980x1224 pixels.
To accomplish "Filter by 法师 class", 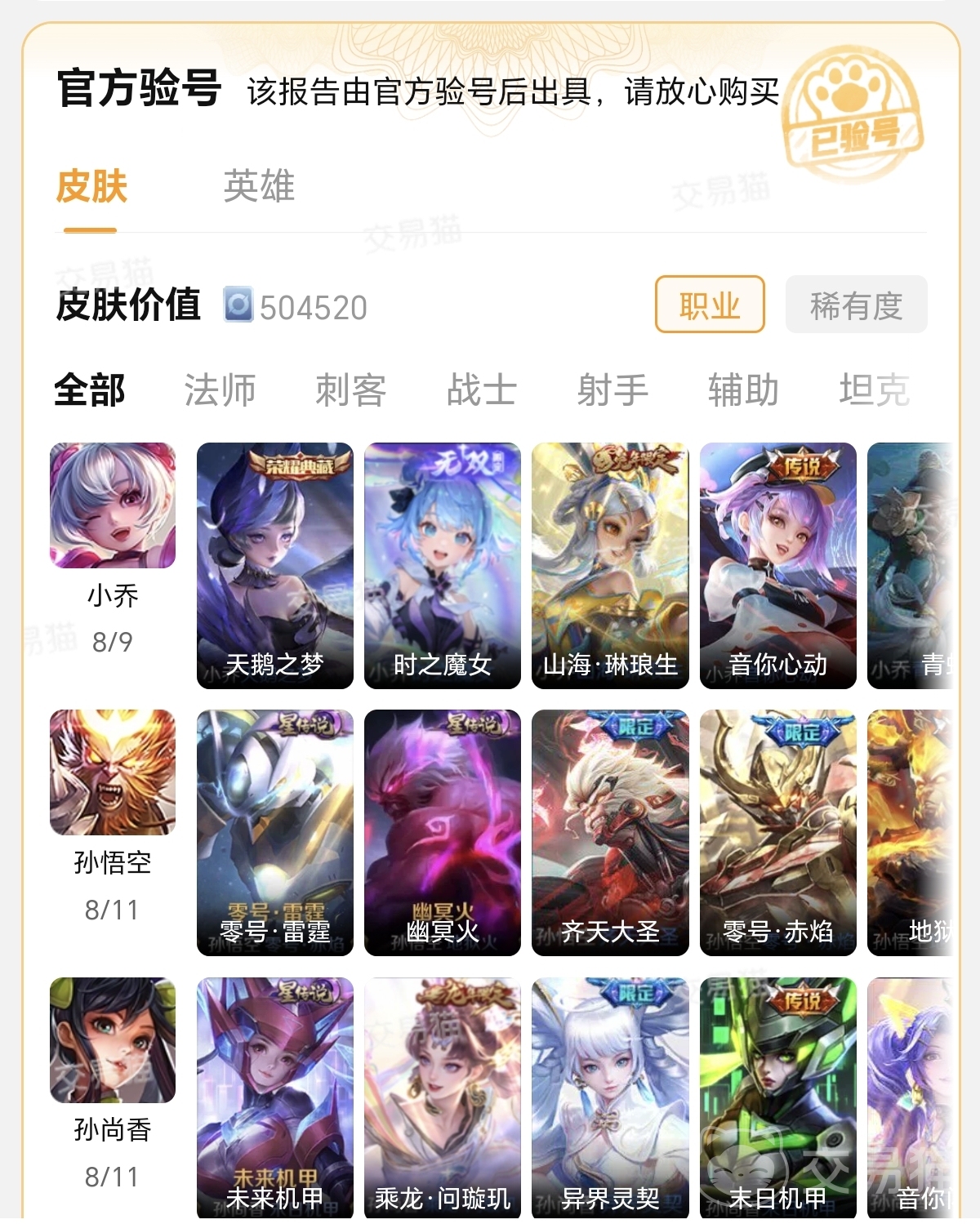I will click(x=220, y=389).
